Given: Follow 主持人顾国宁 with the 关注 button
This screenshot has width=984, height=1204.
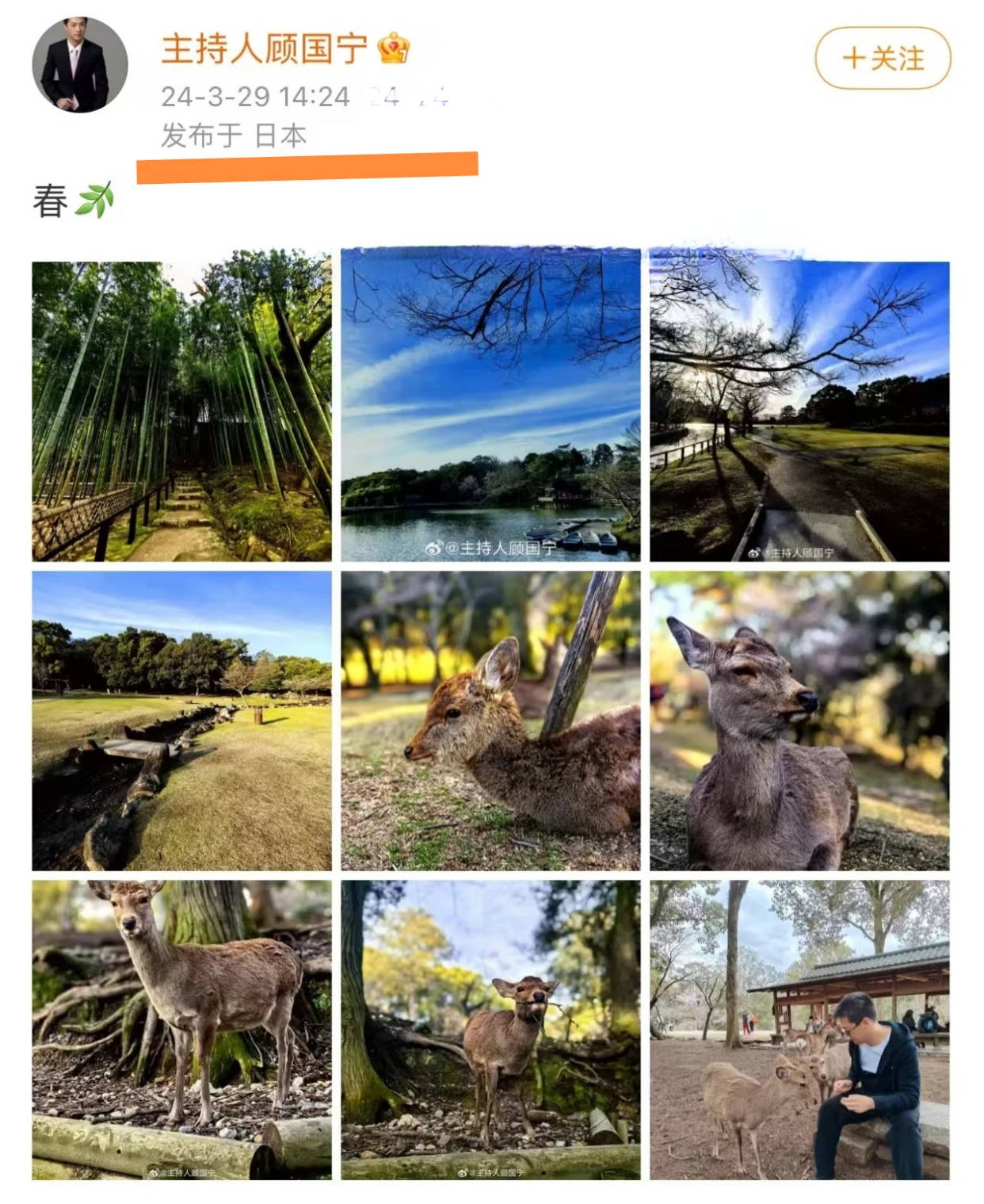Looking at the screenshot, I should click(882, 59).
